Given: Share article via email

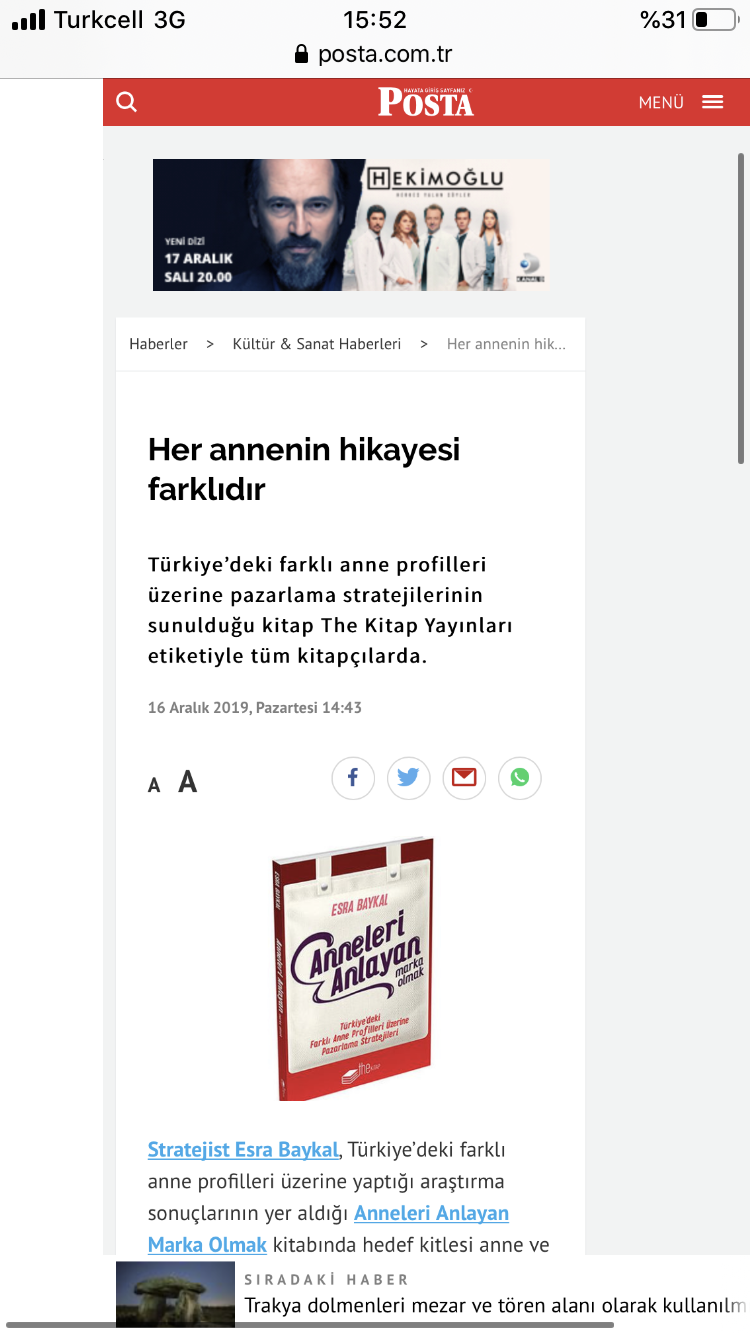Looking at the screenshot, I should pyautogui.click(x=464, y=777).
